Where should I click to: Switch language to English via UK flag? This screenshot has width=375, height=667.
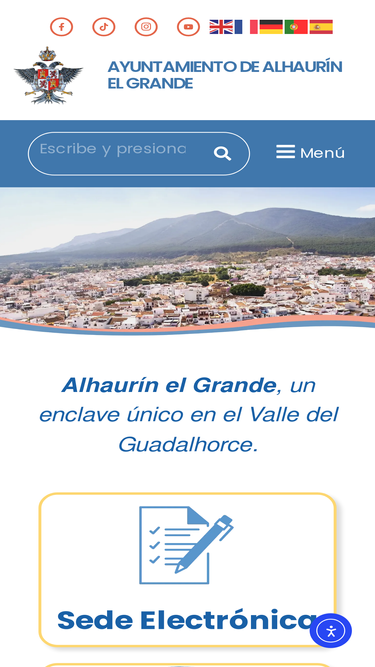tap(221, 27)
